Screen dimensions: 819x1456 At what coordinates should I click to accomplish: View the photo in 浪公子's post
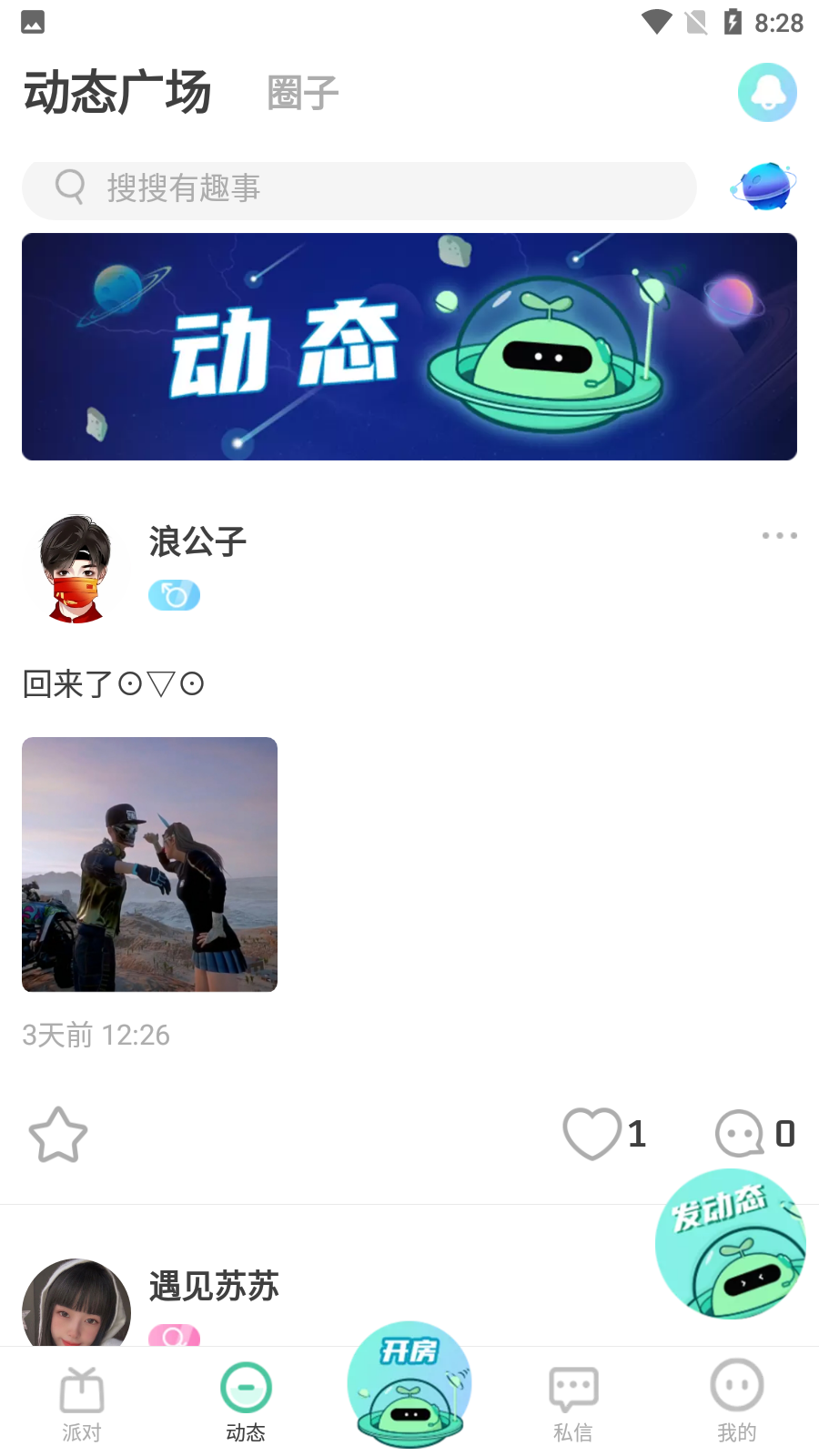click(150, 864)
